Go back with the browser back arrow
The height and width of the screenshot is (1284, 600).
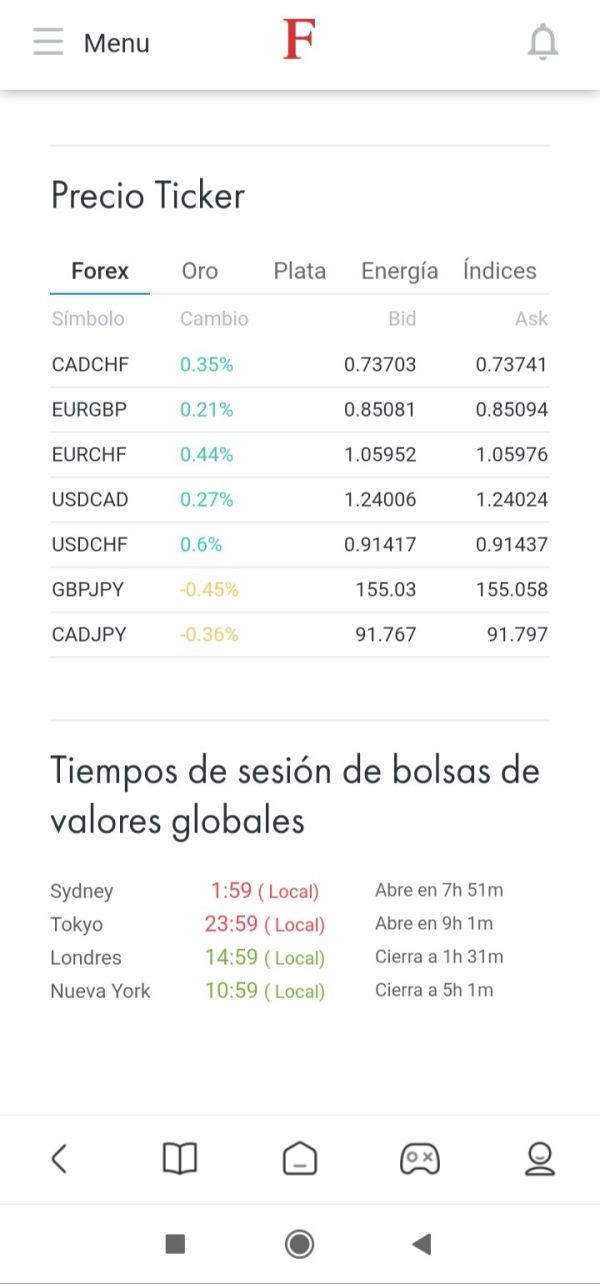click(x=59, y=1159)
